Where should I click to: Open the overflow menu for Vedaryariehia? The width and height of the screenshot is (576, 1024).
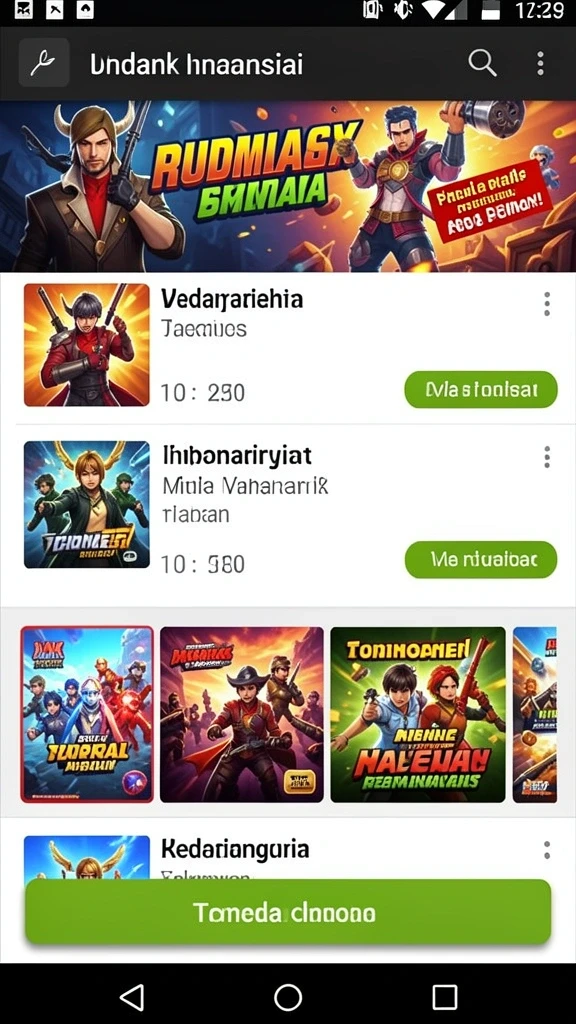pyautogui.click(x=547, y=304)
